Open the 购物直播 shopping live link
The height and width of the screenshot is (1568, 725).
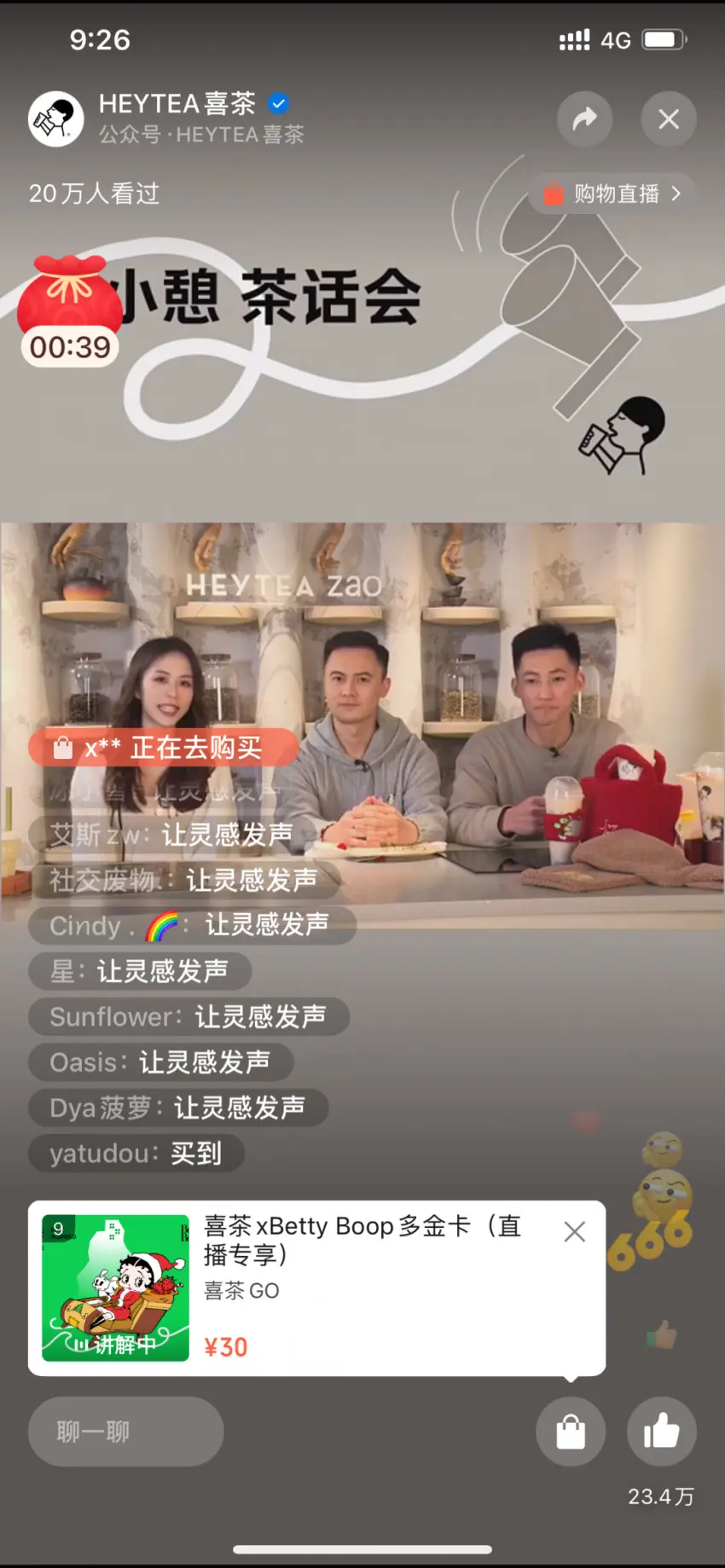[x=613, y=194]
